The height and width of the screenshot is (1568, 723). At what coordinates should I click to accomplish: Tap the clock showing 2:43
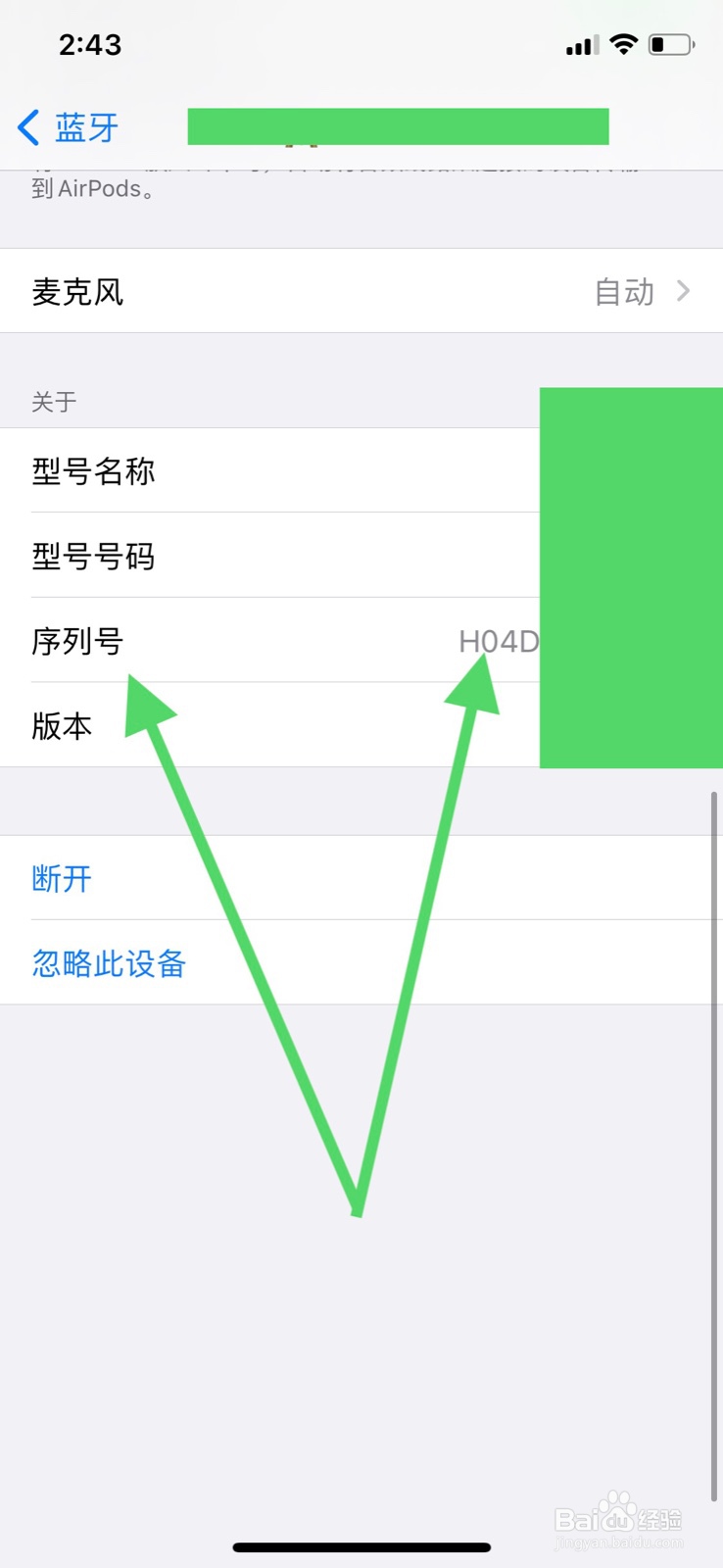coord(90,44)
